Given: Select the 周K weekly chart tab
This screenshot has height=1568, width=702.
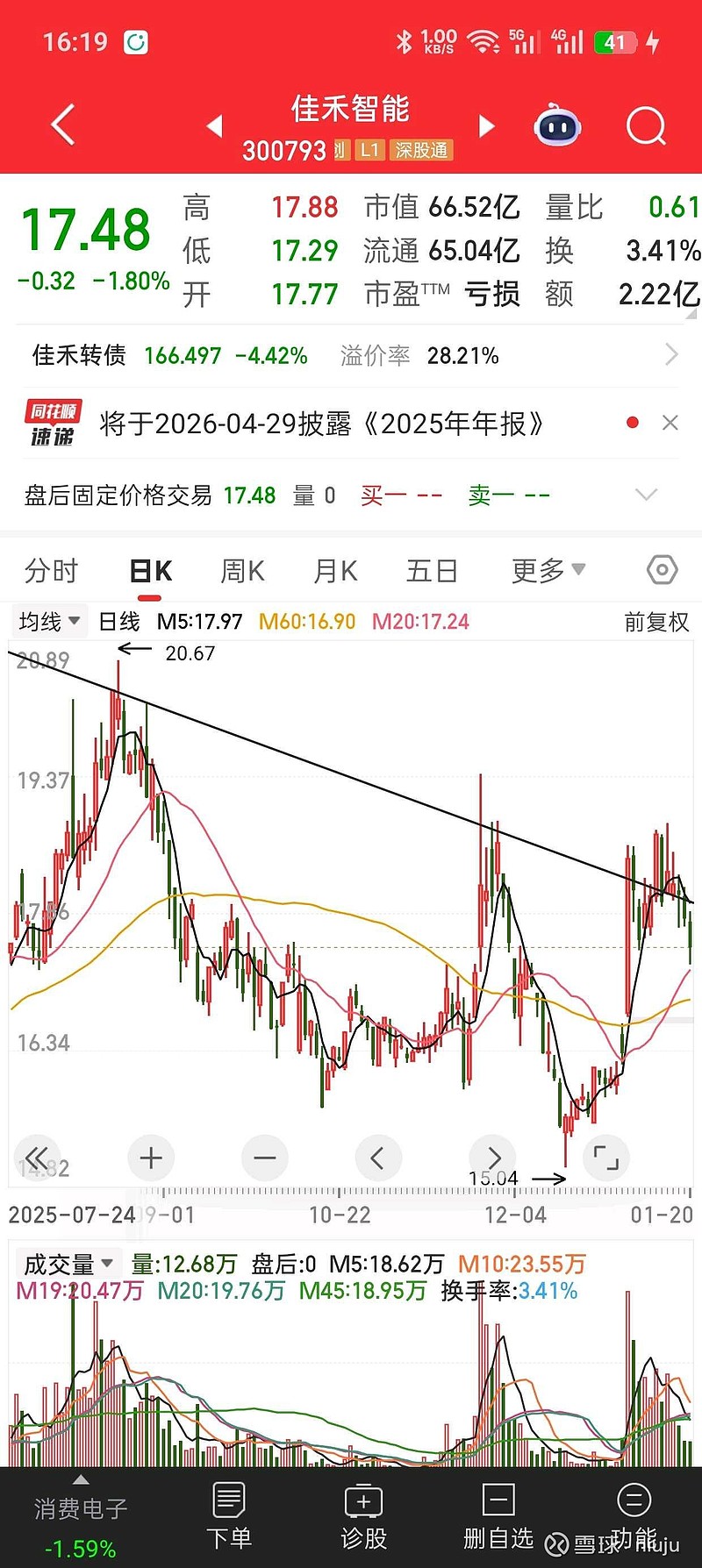Looking at the screenshot, I should 242,569.
